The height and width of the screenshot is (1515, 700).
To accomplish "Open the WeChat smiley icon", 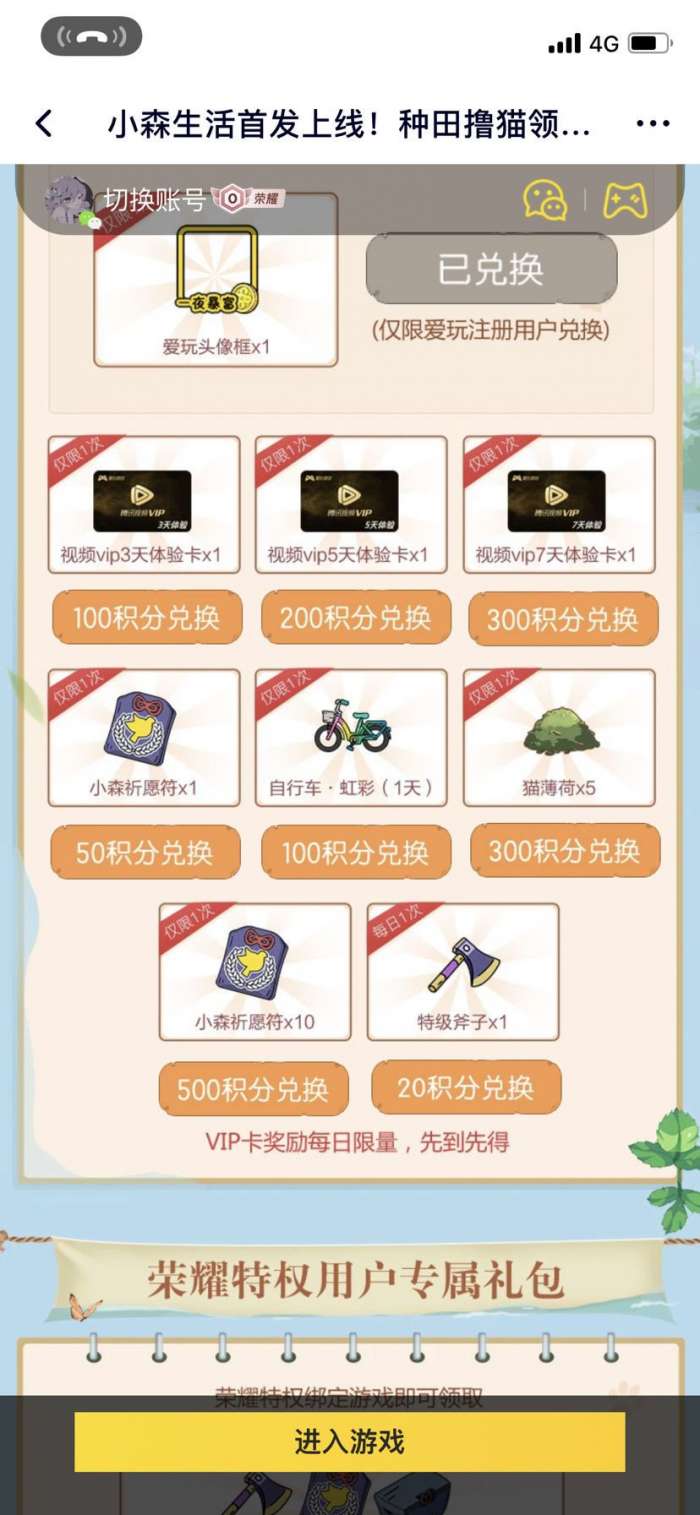I will coord(545,200).
